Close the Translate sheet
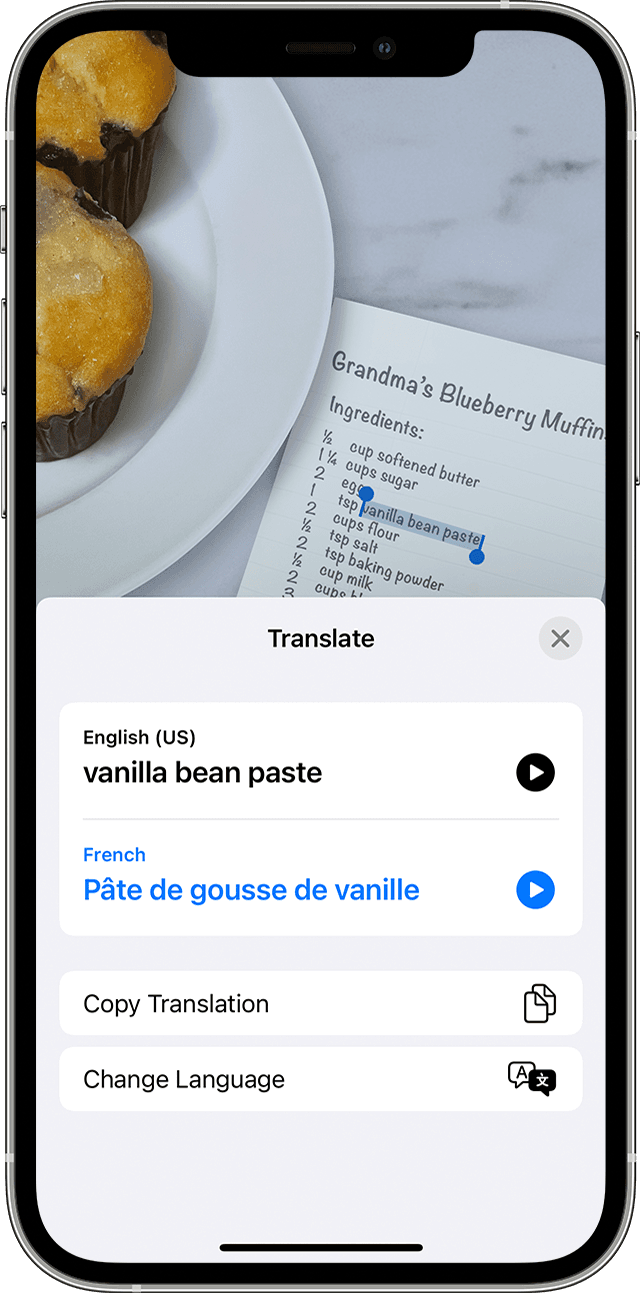 [560, 638]
